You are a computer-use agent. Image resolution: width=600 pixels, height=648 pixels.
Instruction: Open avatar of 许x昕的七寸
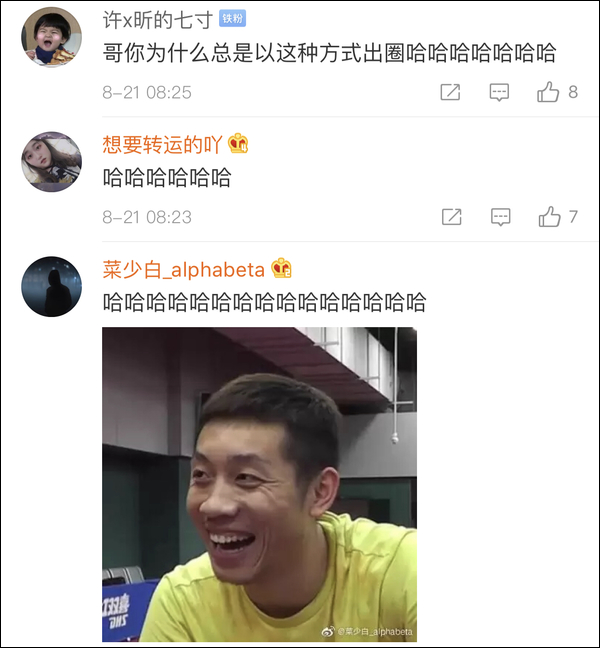point(51,37)
